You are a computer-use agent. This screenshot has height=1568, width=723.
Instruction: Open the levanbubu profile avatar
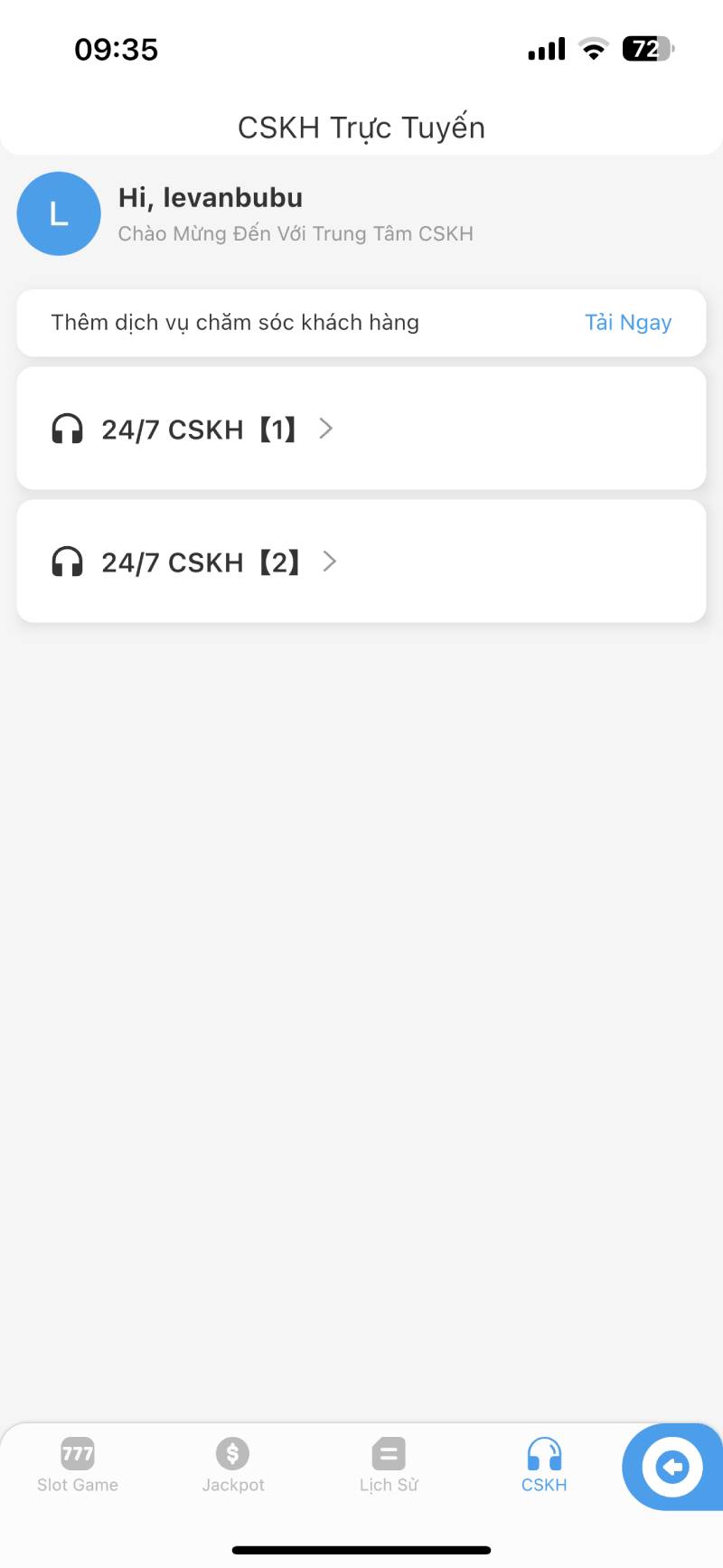coord(59,214)
